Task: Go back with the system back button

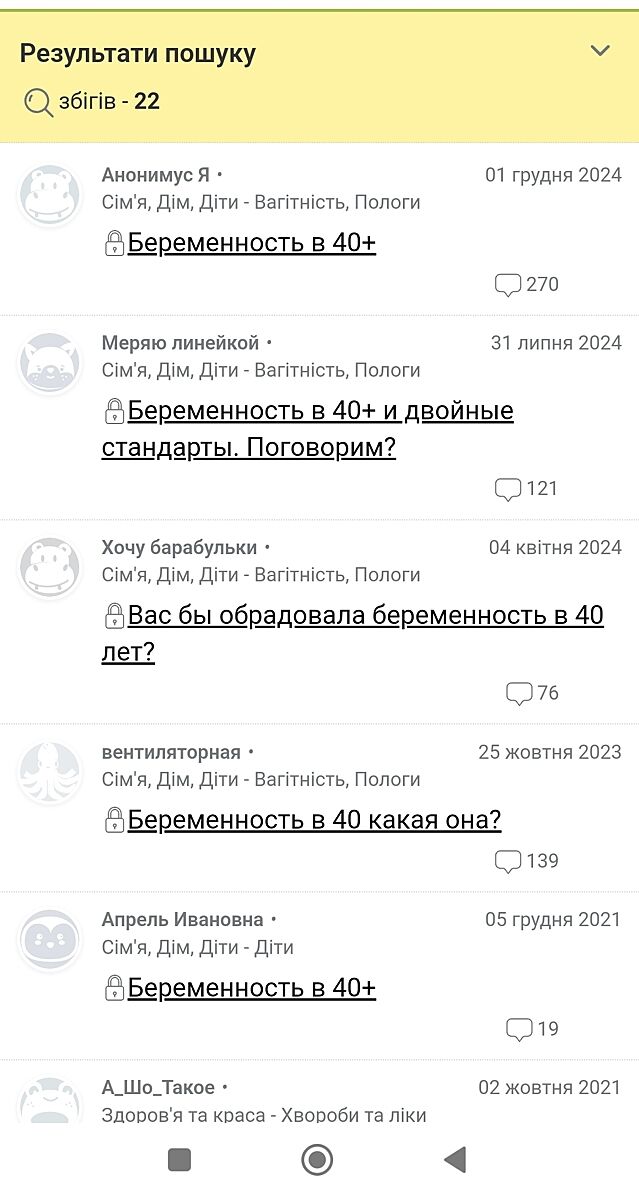Action: [455, 1160]
